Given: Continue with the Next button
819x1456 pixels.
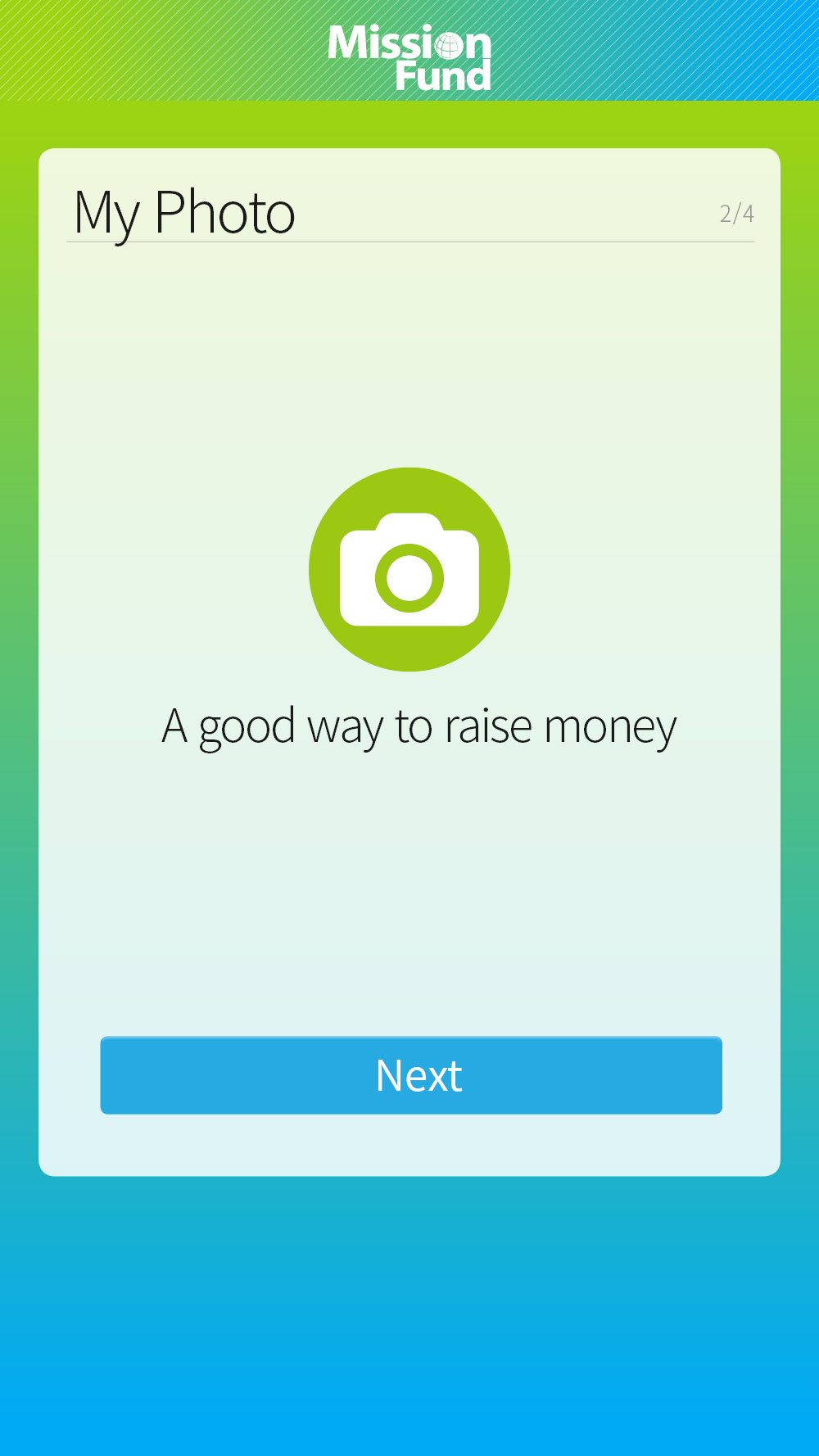Looking at the screenshot, I should (411, 1075).
